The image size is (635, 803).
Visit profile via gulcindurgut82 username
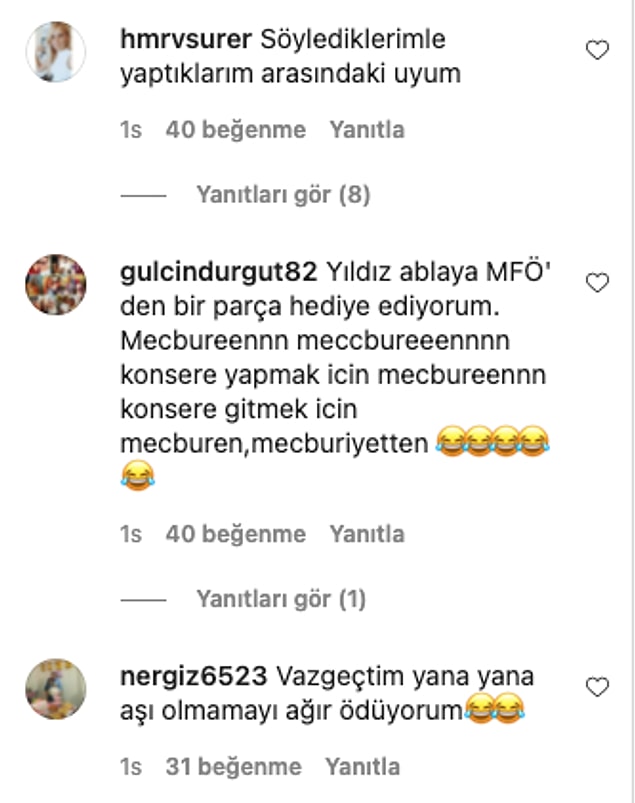click(216, 272)
